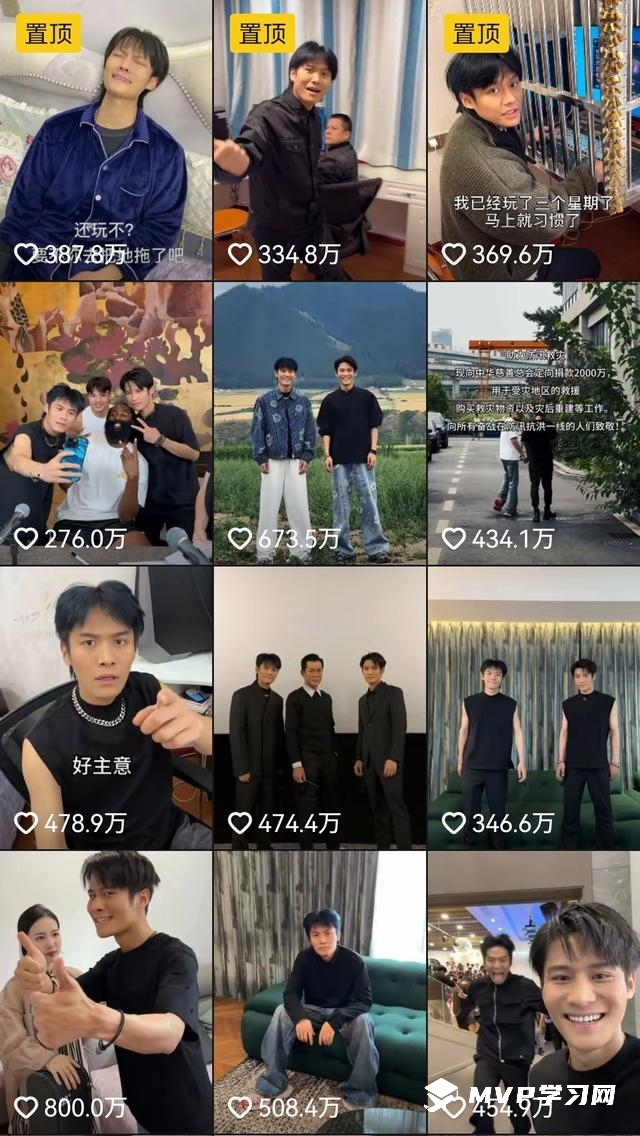This screenshot has width=640, height=1136.
Task: Play the video with 800.0万 likes
Action: point(105,990)
